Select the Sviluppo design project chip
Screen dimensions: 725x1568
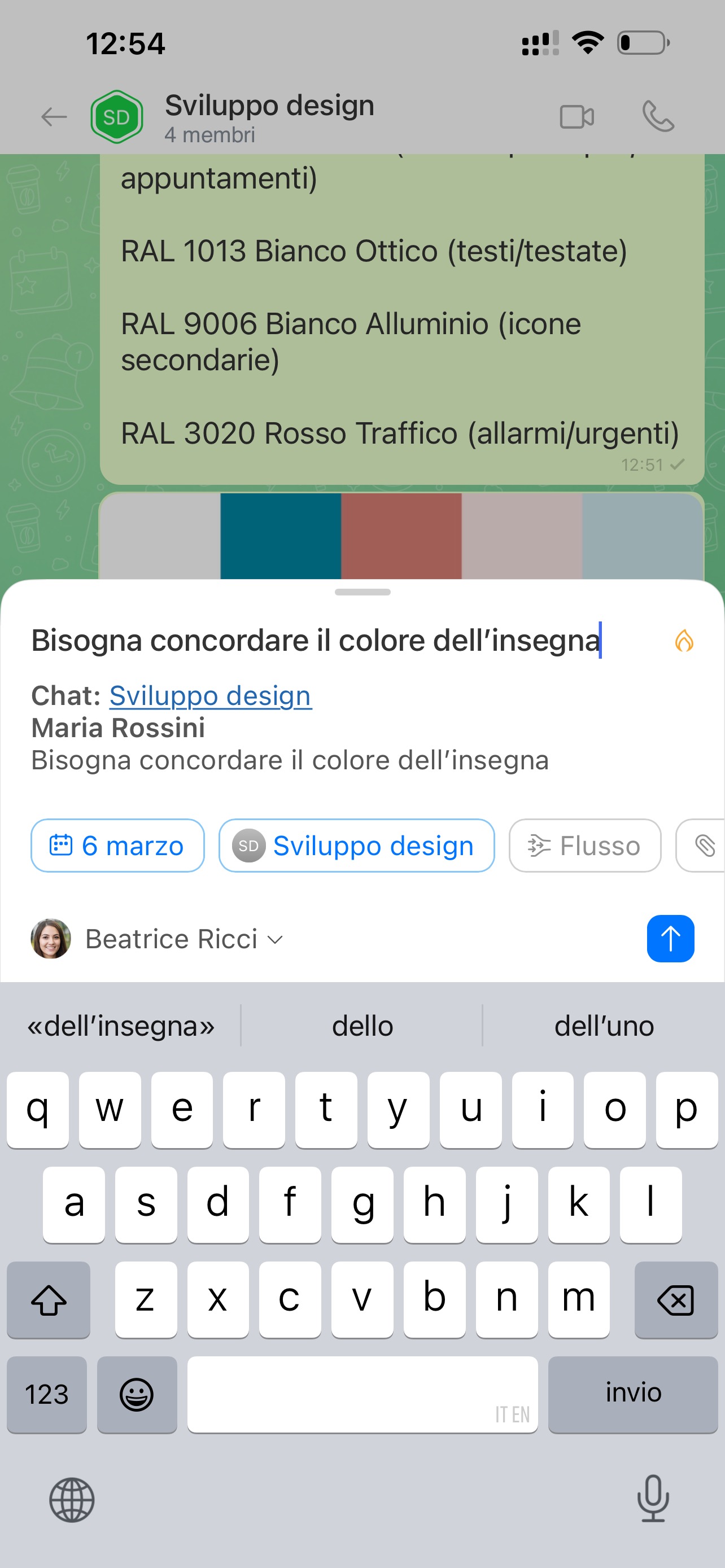pyautogui.click(x=356, y=846)
